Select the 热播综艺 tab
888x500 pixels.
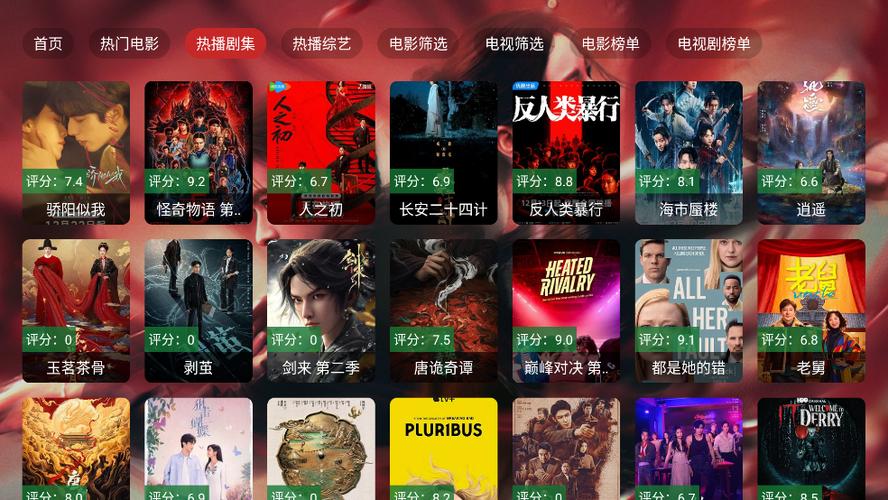(x=321, y=43)
